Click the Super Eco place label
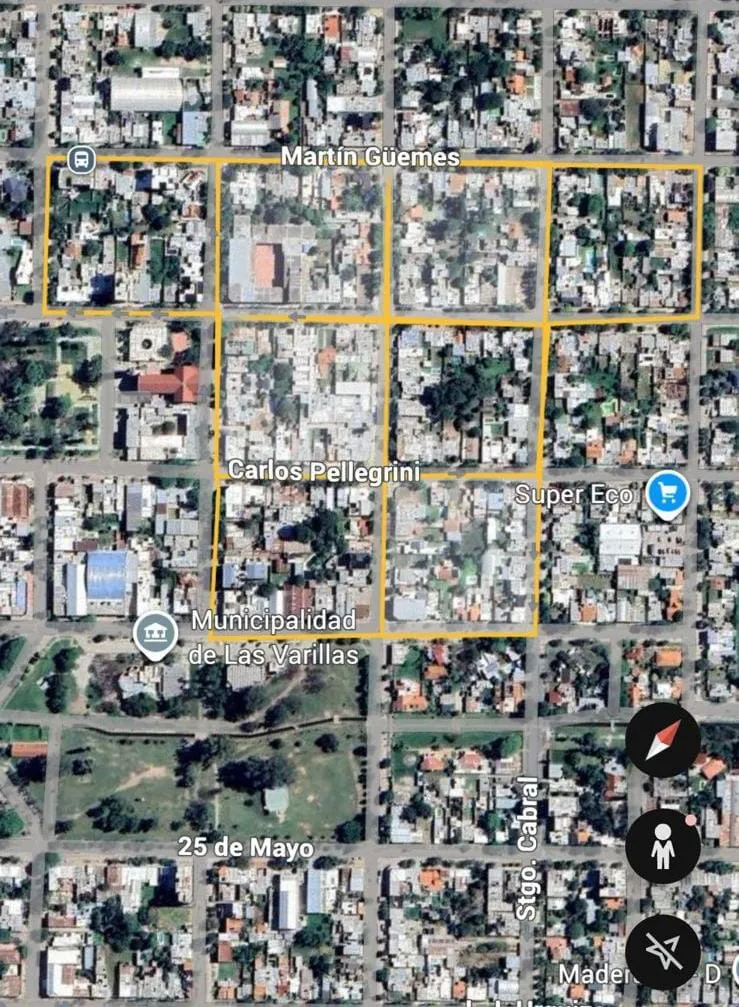Image resolution: width=739 pixels, height=1007 pixels. pyautogui.click(x=573, y=494)
